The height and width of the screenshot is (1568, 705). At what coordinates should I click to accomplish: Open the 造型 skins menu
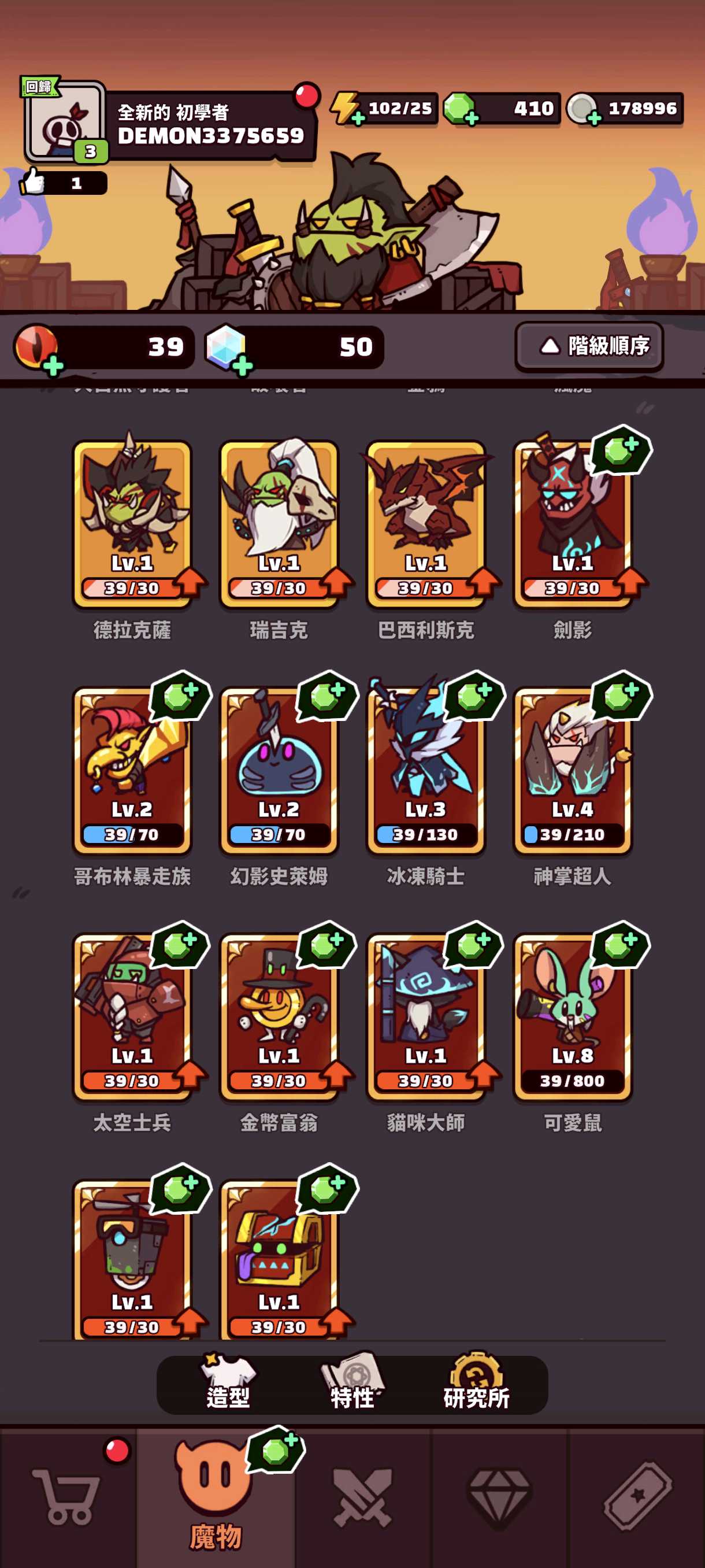pyautogui.click(x=228, y=1385)
